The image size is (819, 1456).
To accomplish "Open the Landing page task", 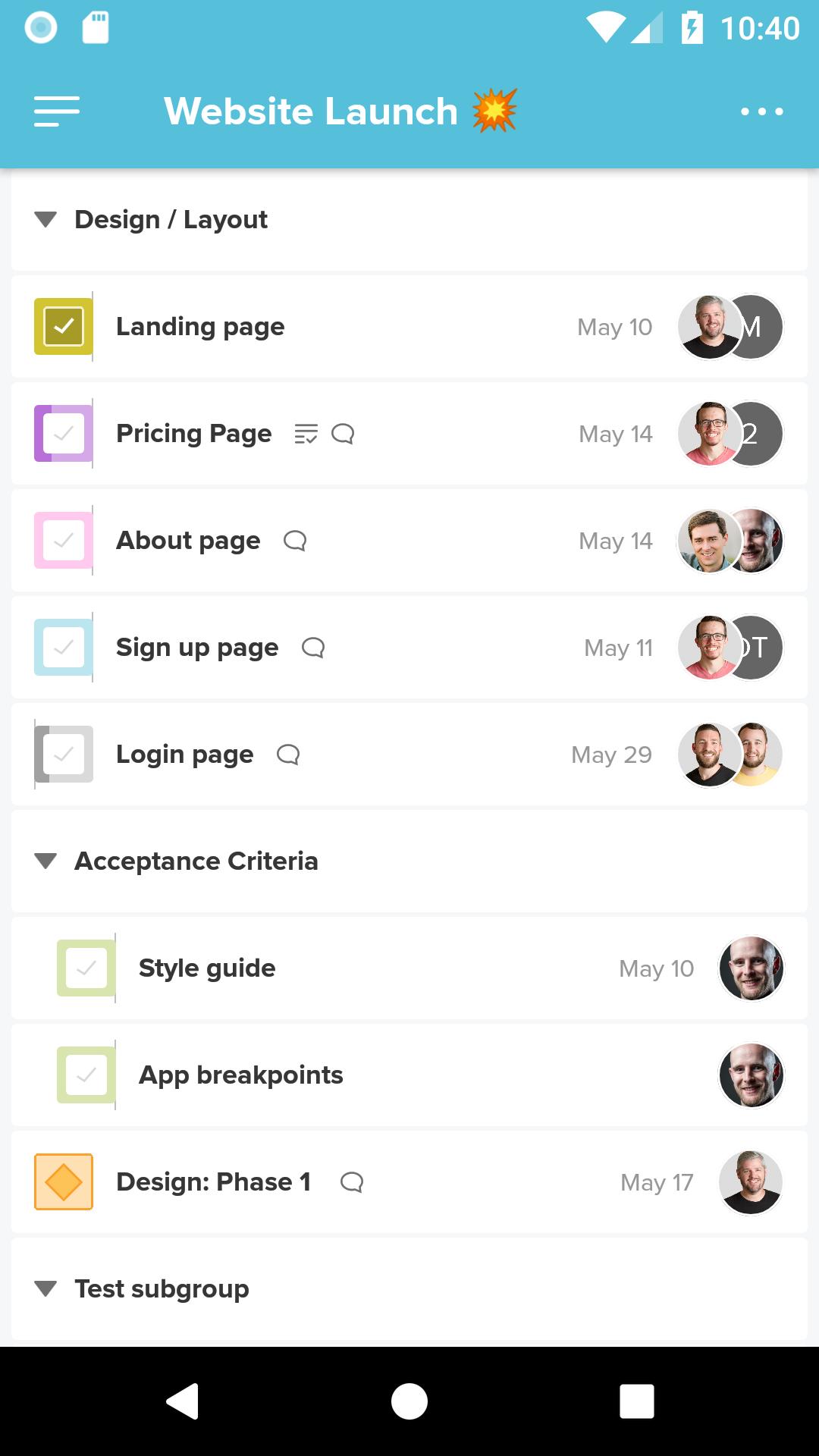I will coord(200,327).
